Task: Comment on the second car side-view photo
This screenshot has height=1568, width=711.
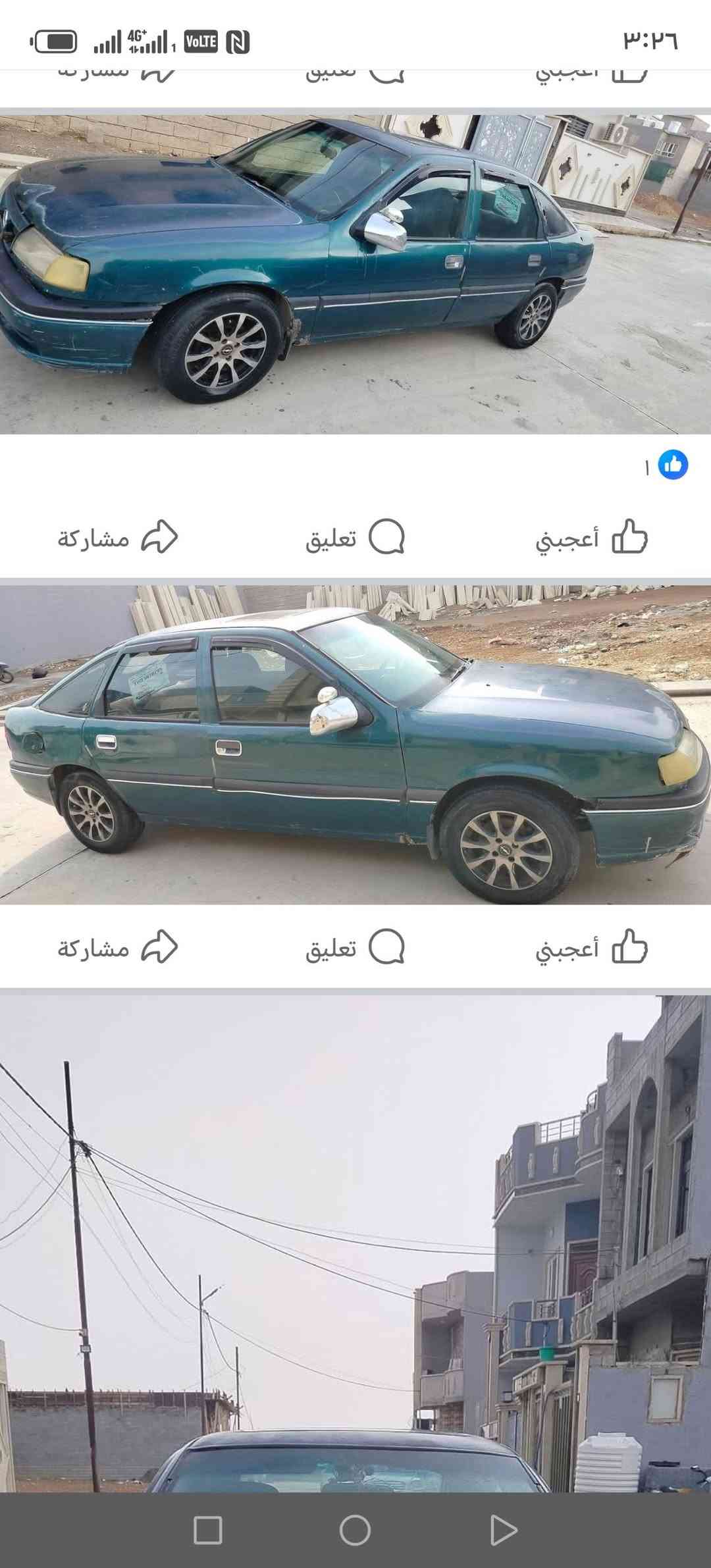Action: click(354, 947)
